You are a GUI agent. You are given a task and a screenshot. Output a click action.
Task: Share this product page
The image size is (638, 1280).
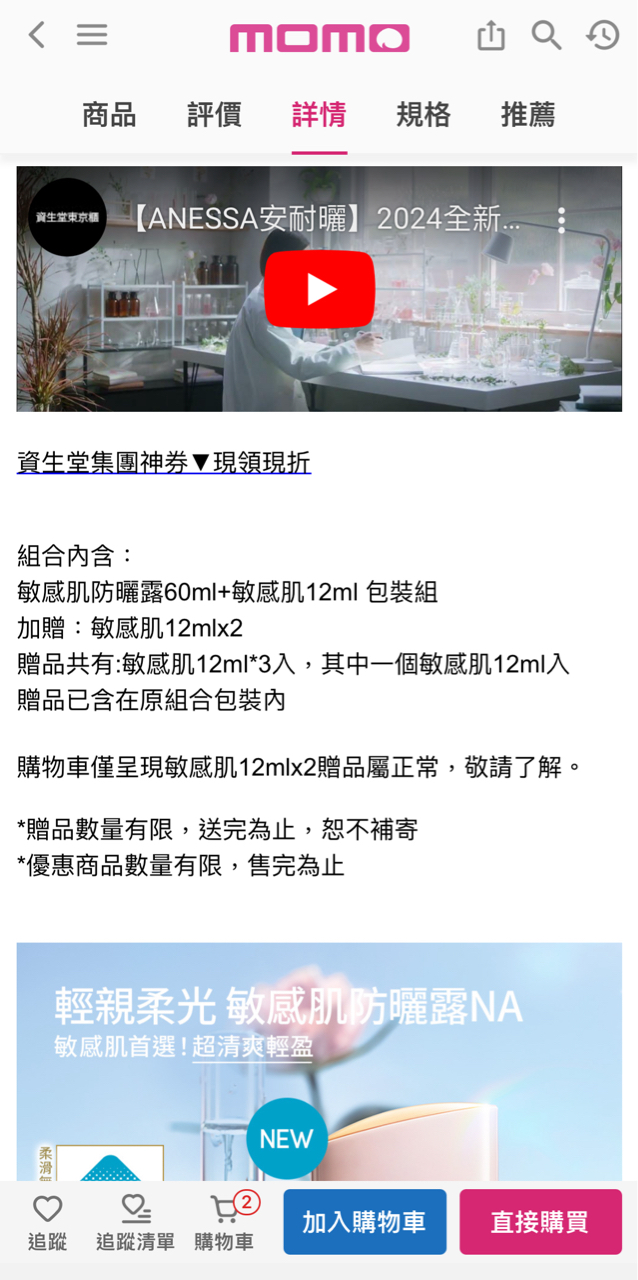point(491,37)
